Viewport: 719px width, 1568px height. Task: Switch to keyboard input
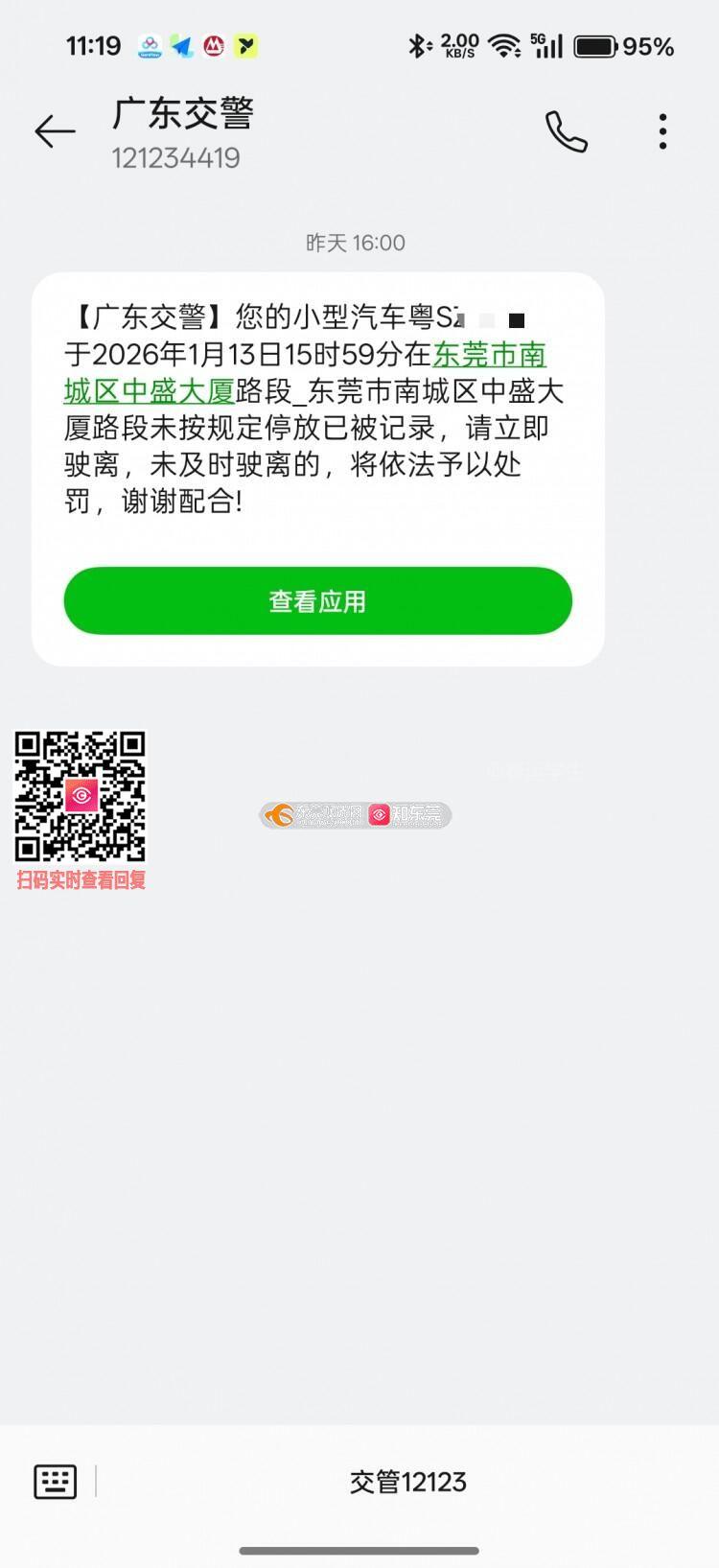(x=56, y=1481)
